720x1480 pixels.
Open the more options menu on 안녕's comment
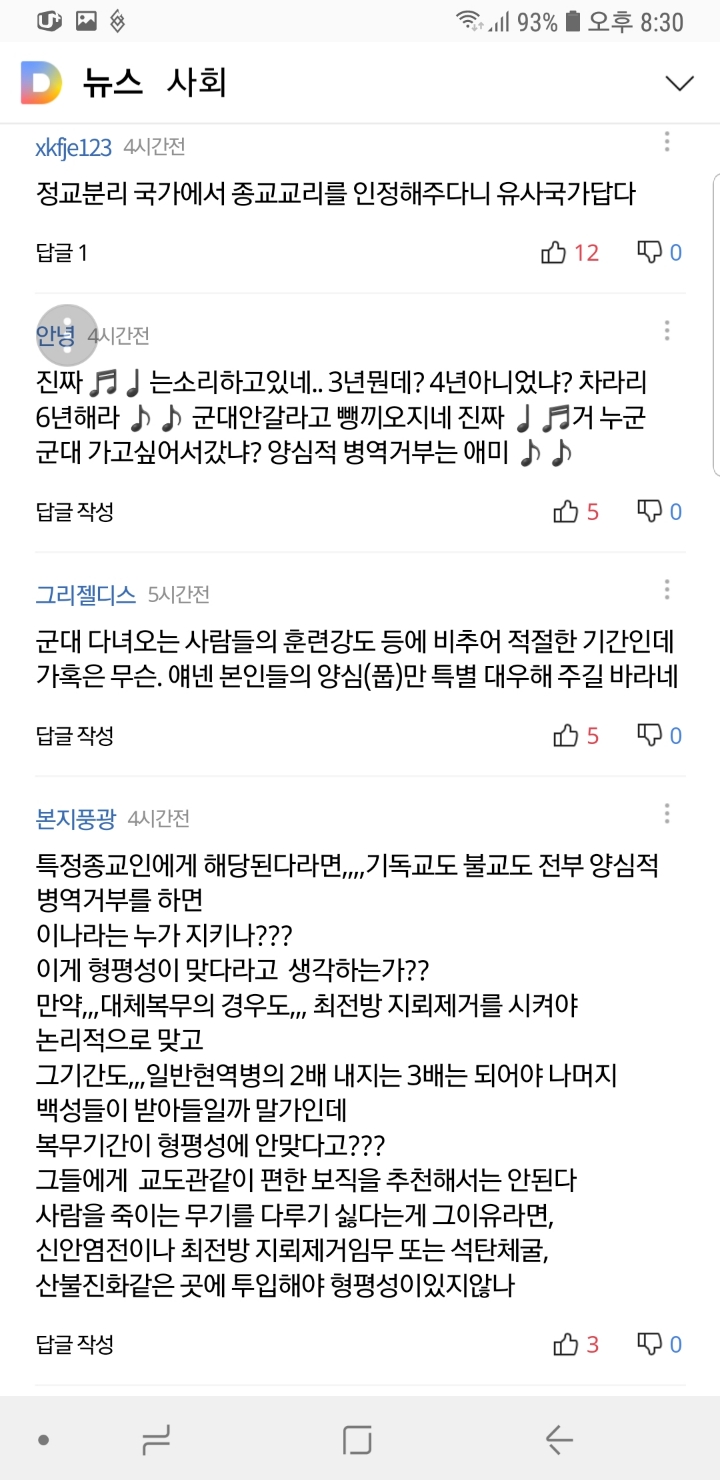667,331
